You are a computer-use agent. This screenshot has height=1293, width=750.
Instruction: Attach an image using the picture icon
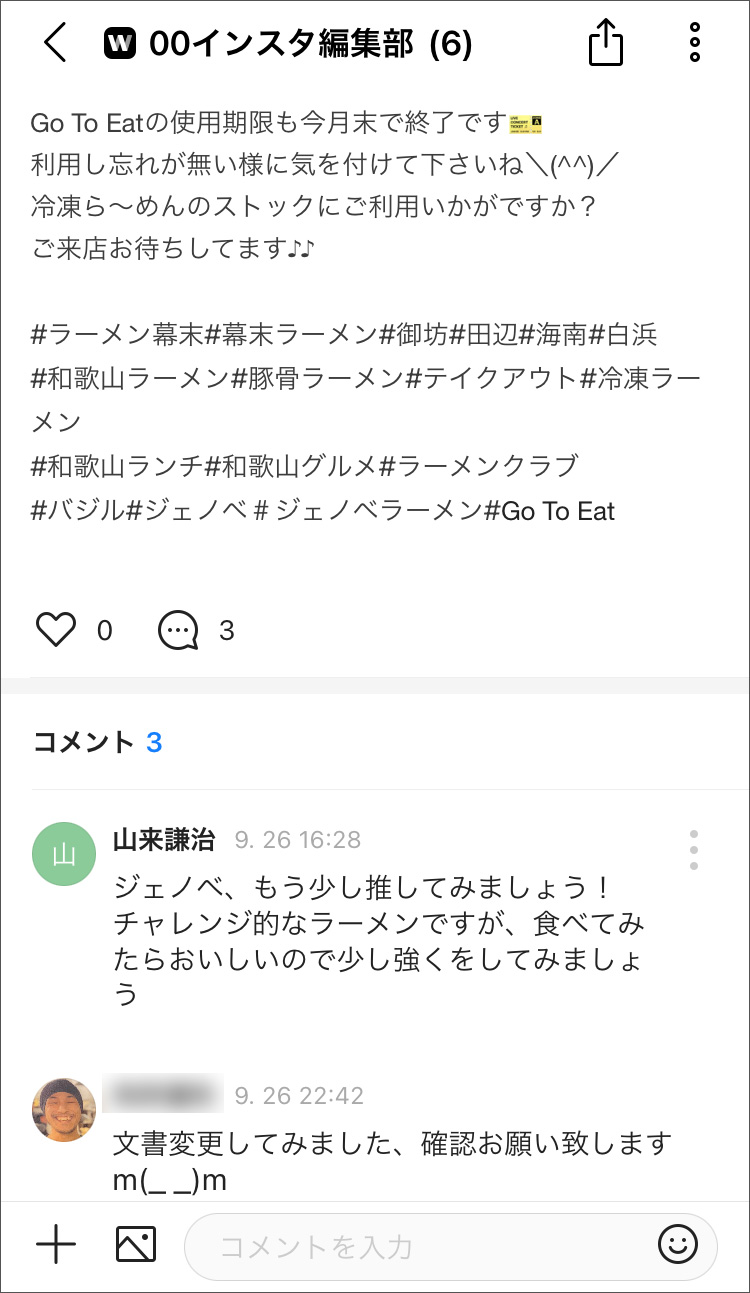point(136,1245)
